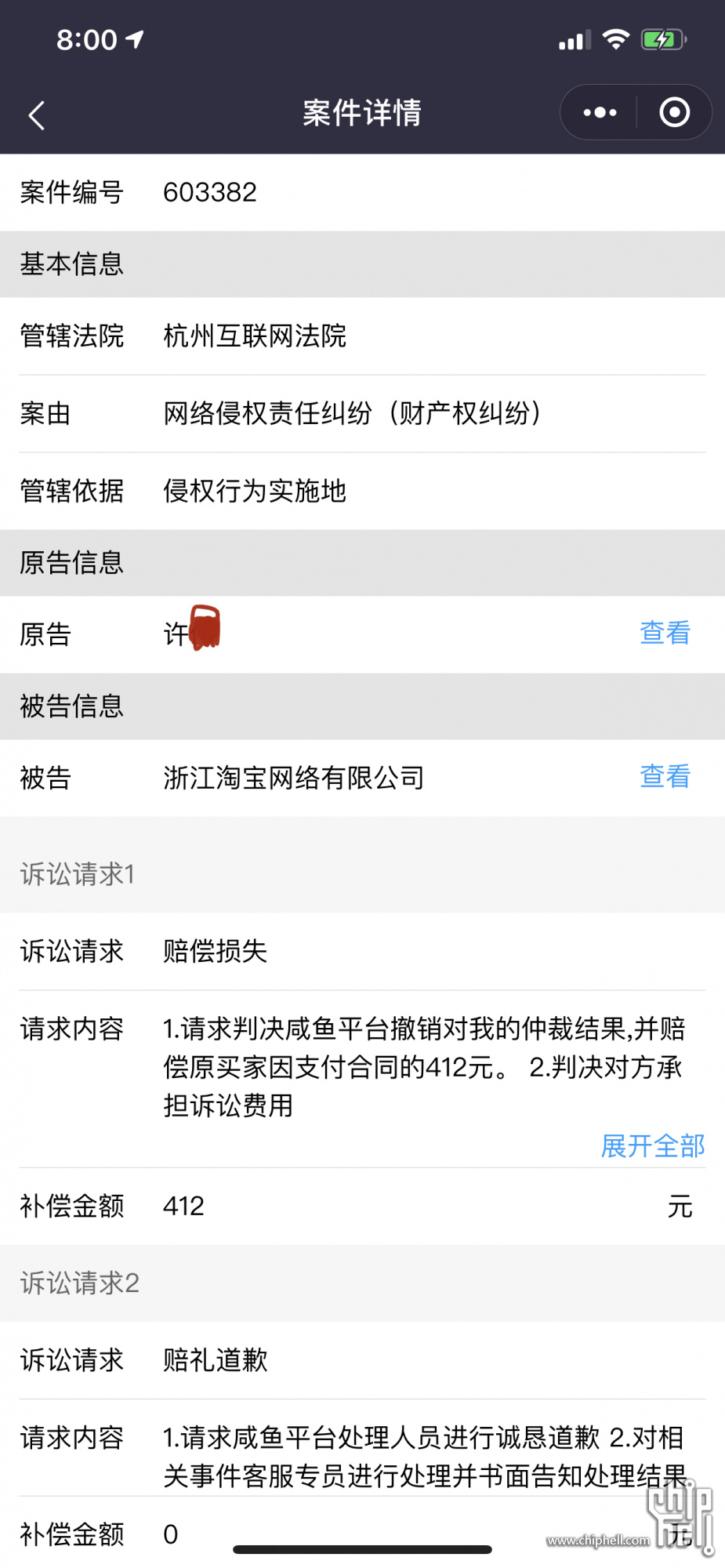Viewport: 725px width, 1568px height.
Task: Expand full request content via 展开全部
Action: [x=653, y=1146]
